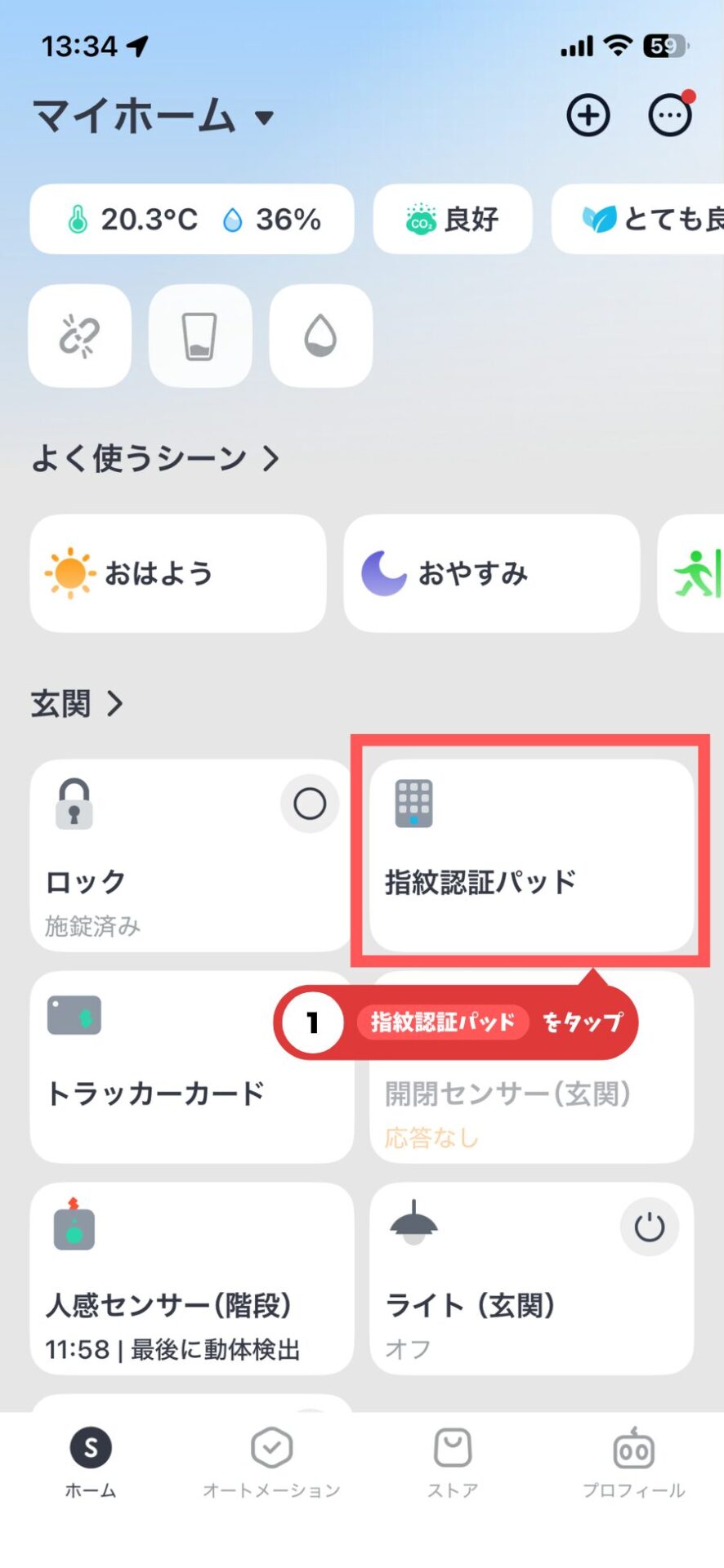Screen dimensions: 724x1568
Task: Open the マイホーム home dropdown
Action: [x=152, y=116]
